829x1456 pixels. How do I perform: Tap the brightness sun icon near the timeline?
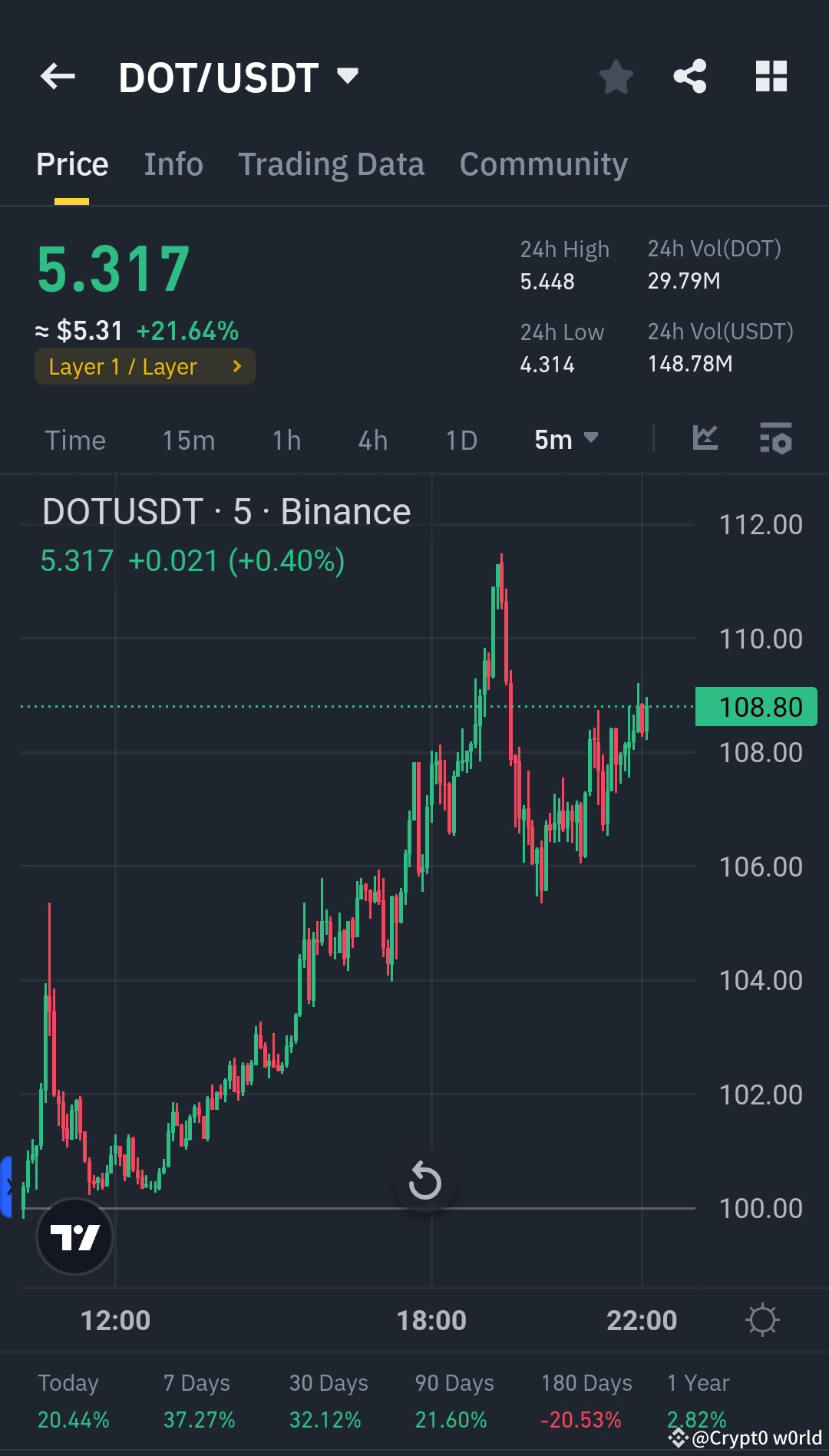coord(762,1319)
